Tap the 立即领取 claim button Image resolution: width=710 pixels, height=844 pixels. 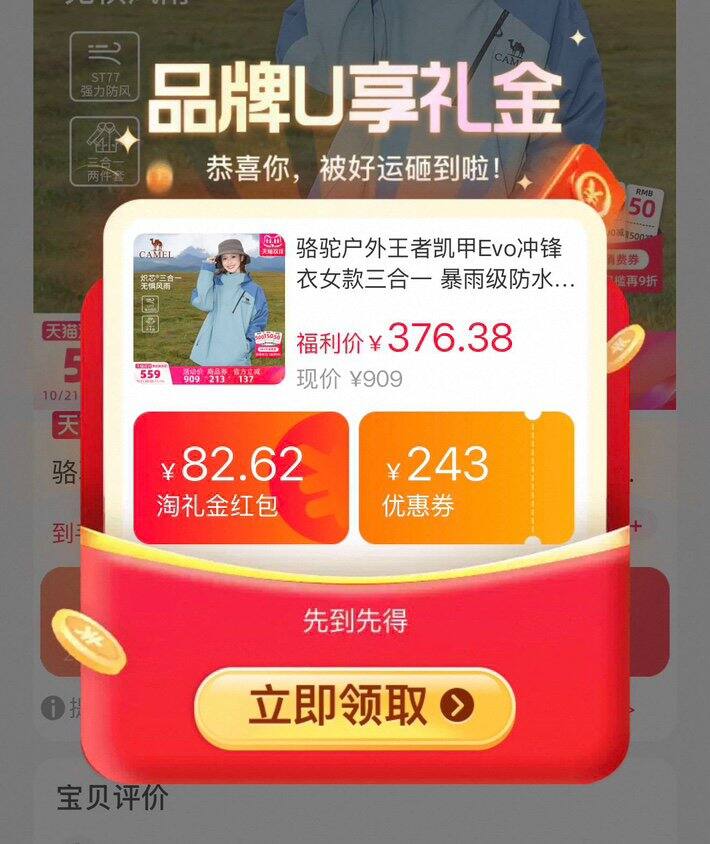point(354,707)
